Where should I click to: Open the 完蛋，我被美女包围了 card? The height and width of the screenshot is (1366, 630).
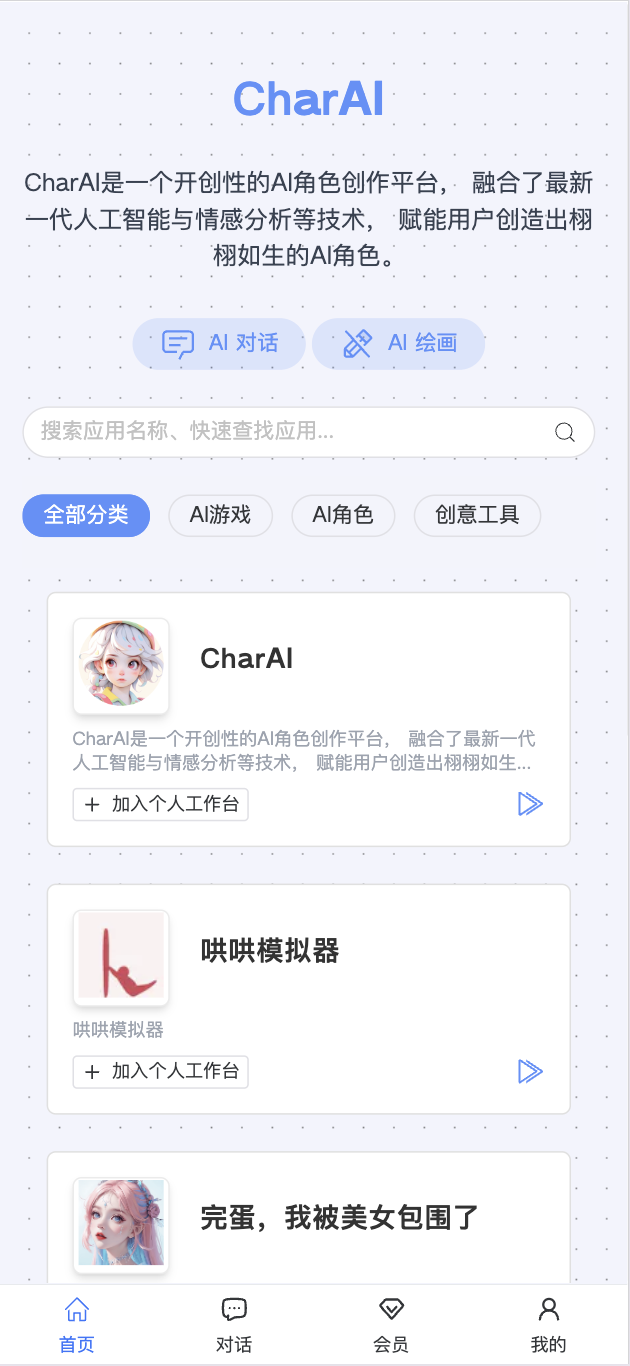coord(340,1218)
